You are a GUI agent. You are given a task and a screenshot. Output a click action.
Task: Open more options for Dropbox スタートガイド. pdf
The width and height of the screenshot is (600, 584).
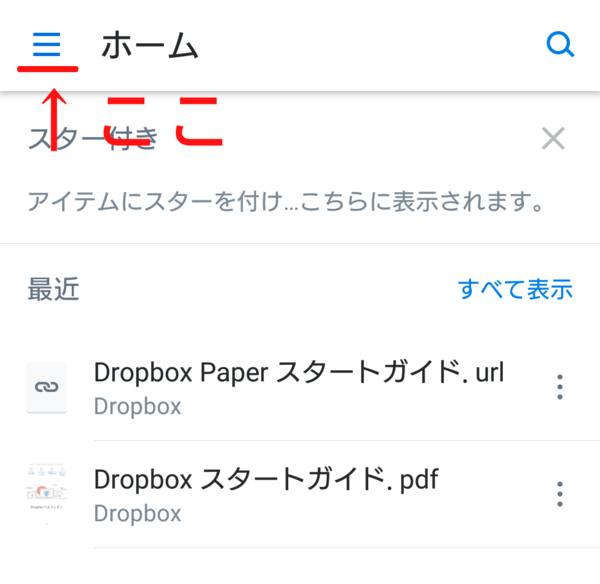coord(560,494)
